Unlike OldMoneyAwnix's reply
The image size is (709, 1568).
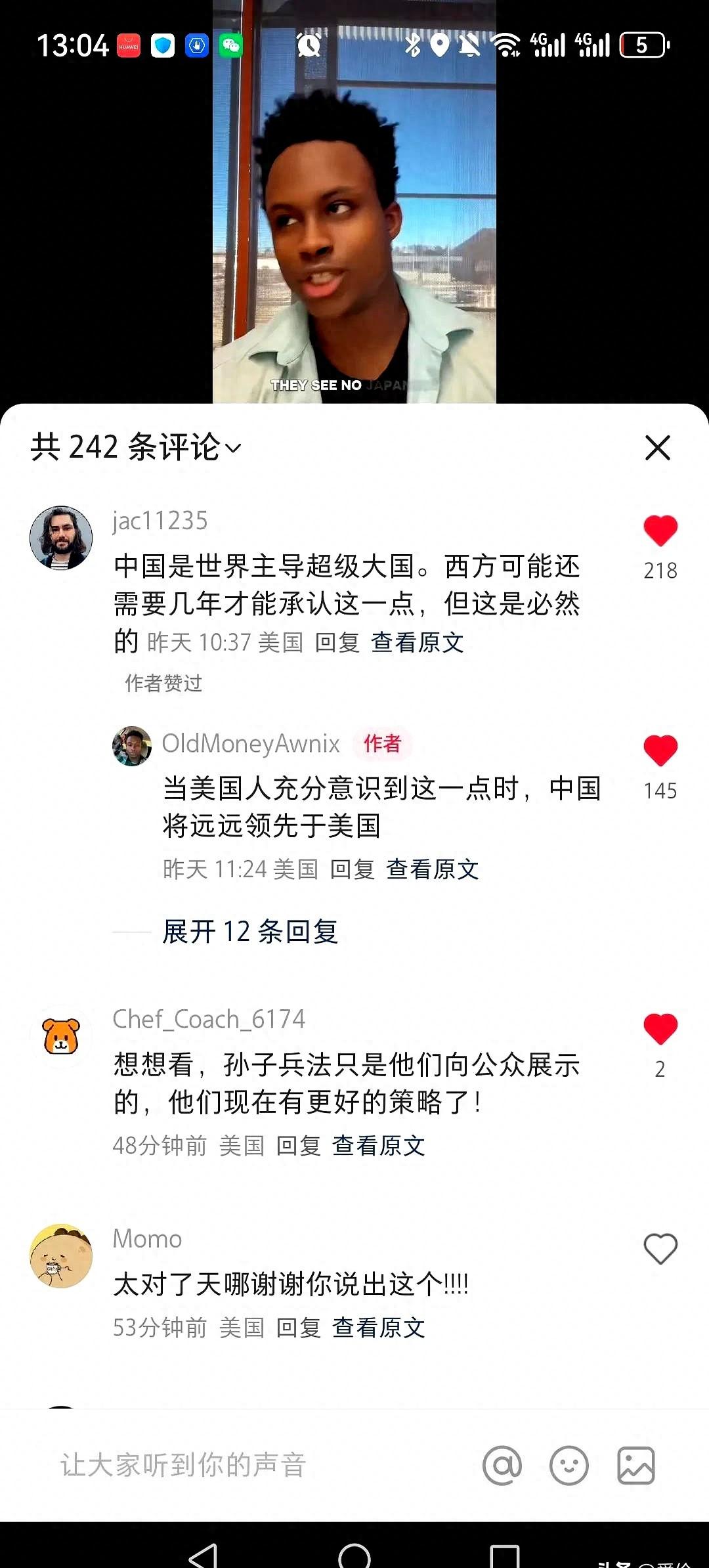[x=660, y=751]
